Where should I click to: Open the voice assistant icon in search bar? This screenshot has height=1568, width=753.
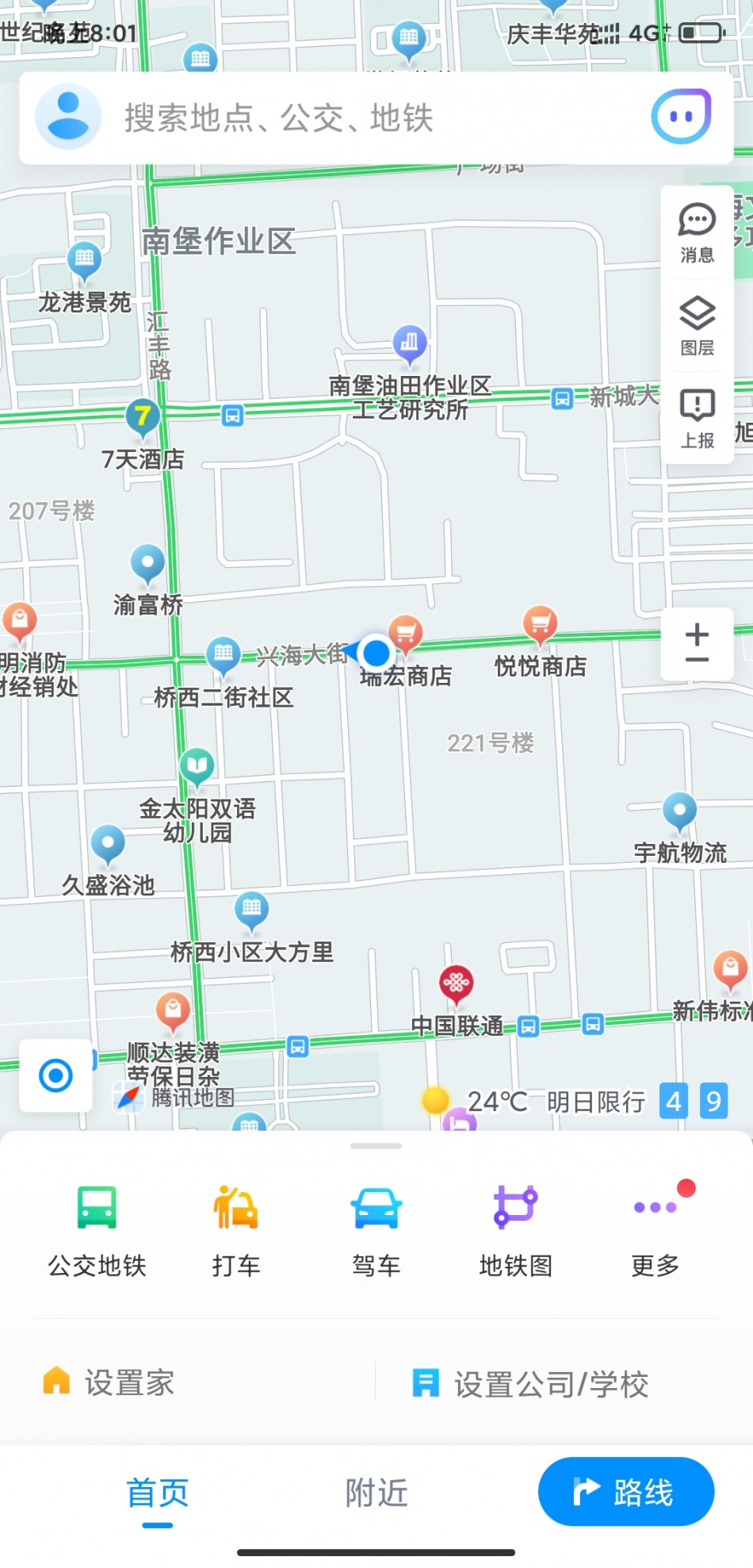click(682, 117)
